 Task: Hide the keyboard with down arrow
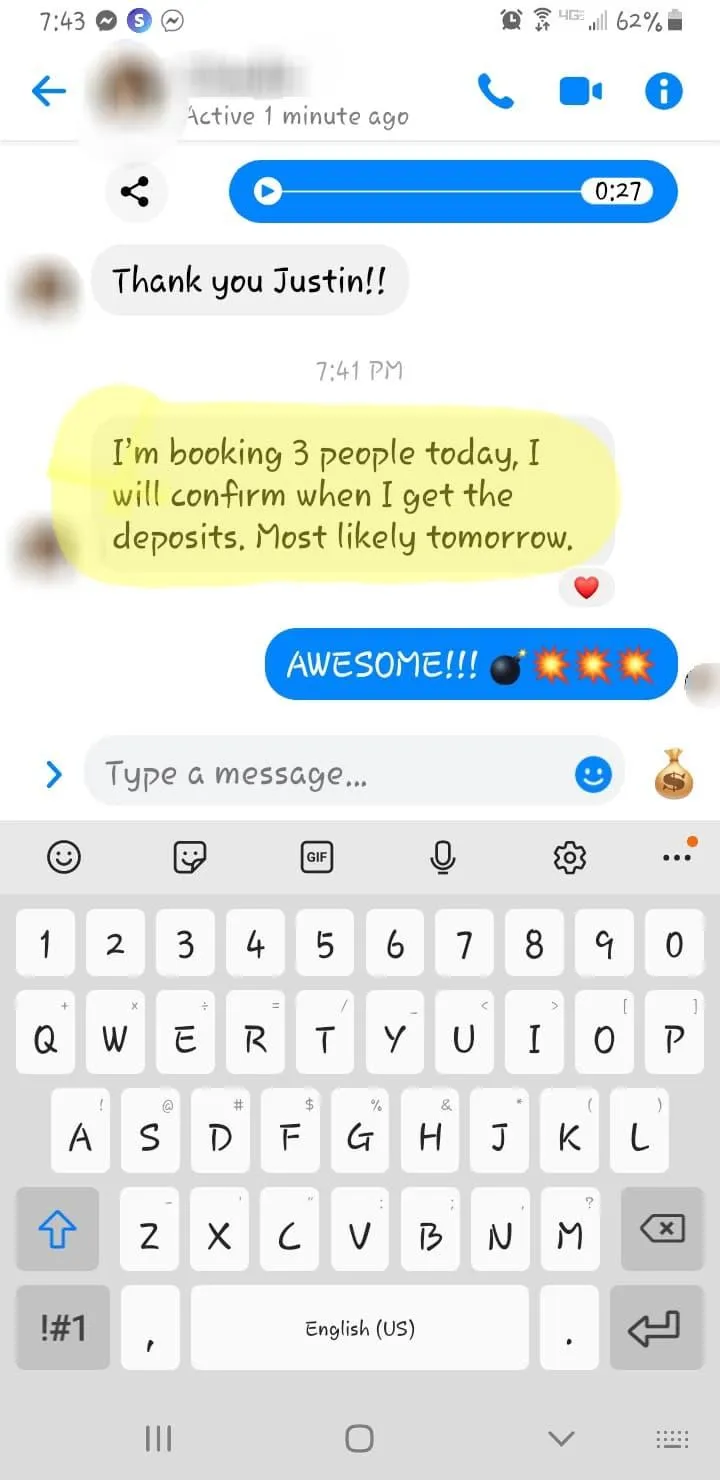(561, 1438)
